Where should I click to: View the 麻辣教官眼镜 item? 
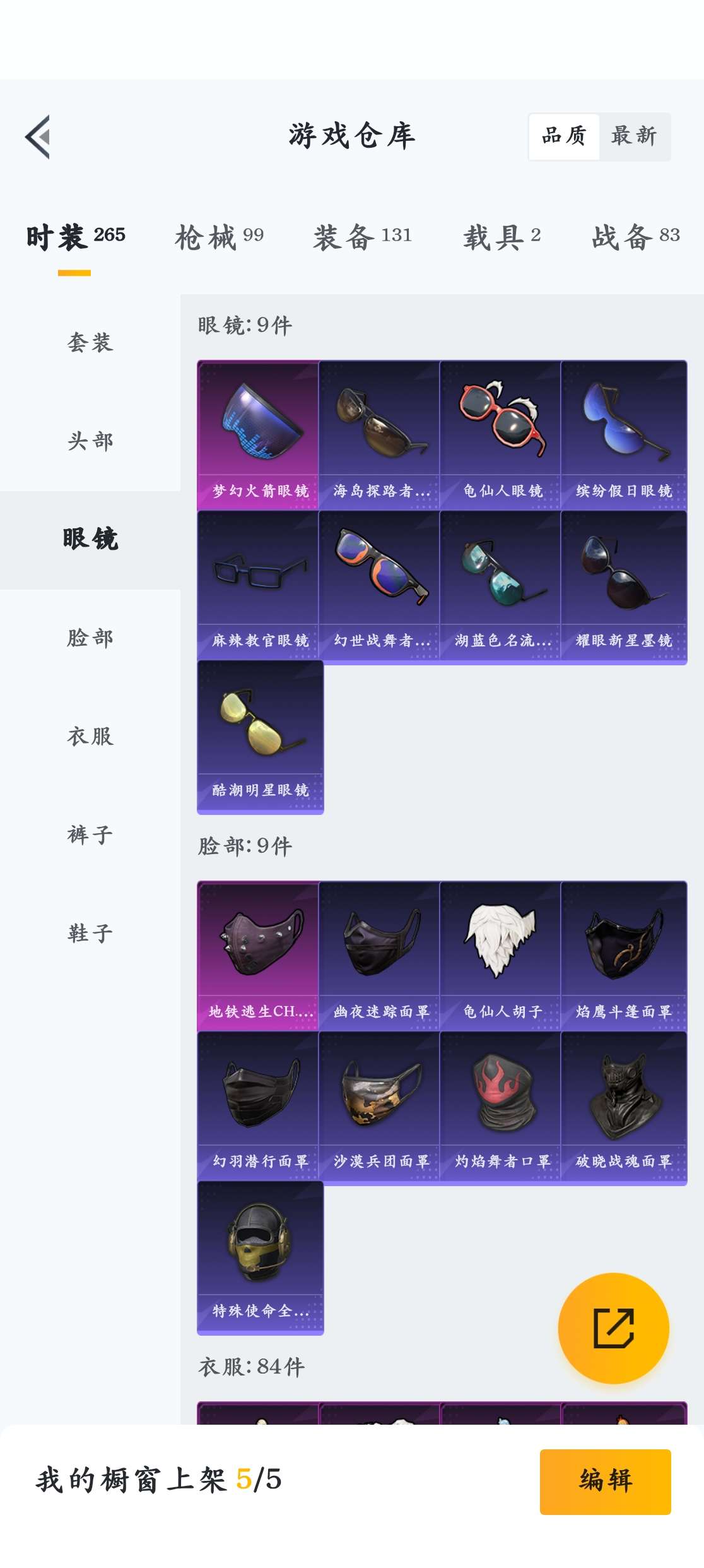259,585
